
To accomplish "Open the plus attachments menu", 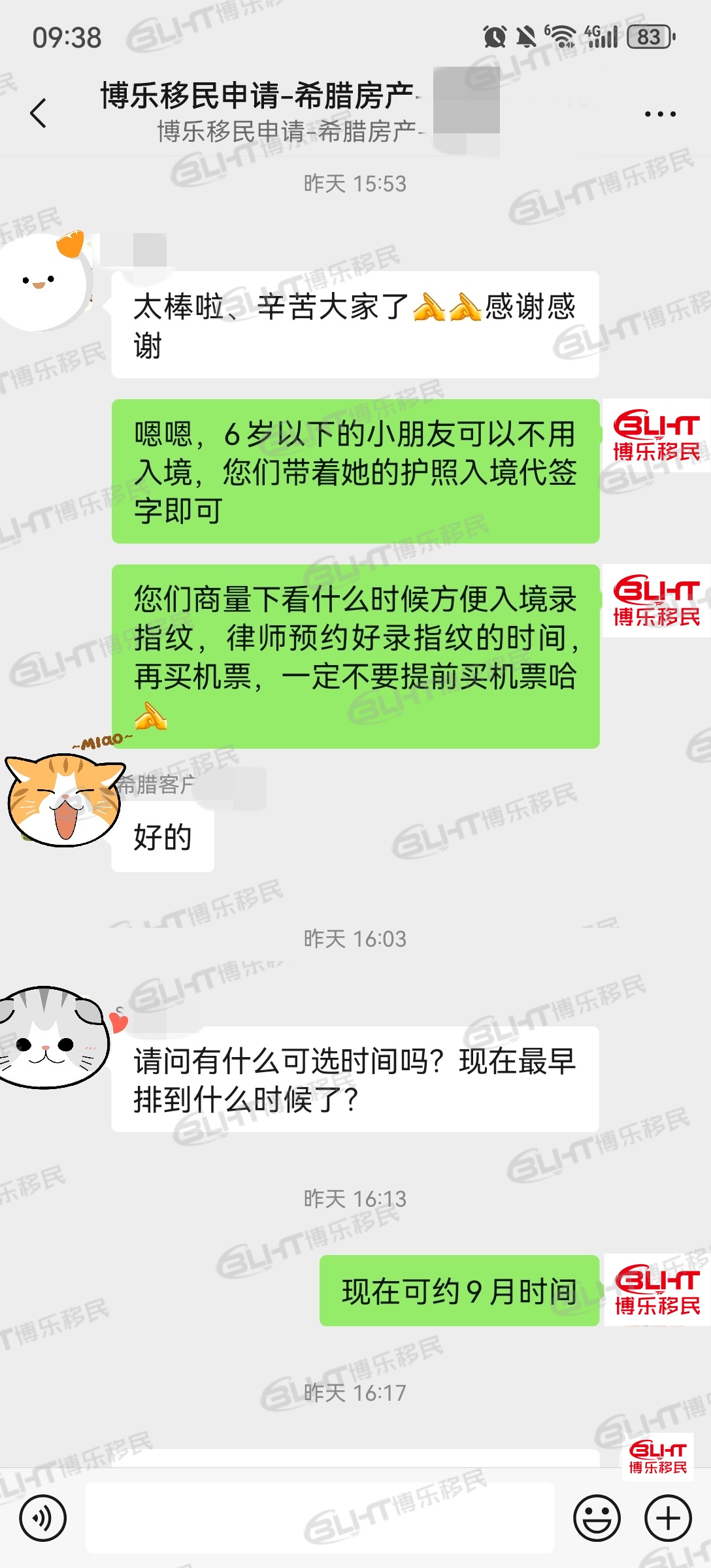I will click(668, 1518).
